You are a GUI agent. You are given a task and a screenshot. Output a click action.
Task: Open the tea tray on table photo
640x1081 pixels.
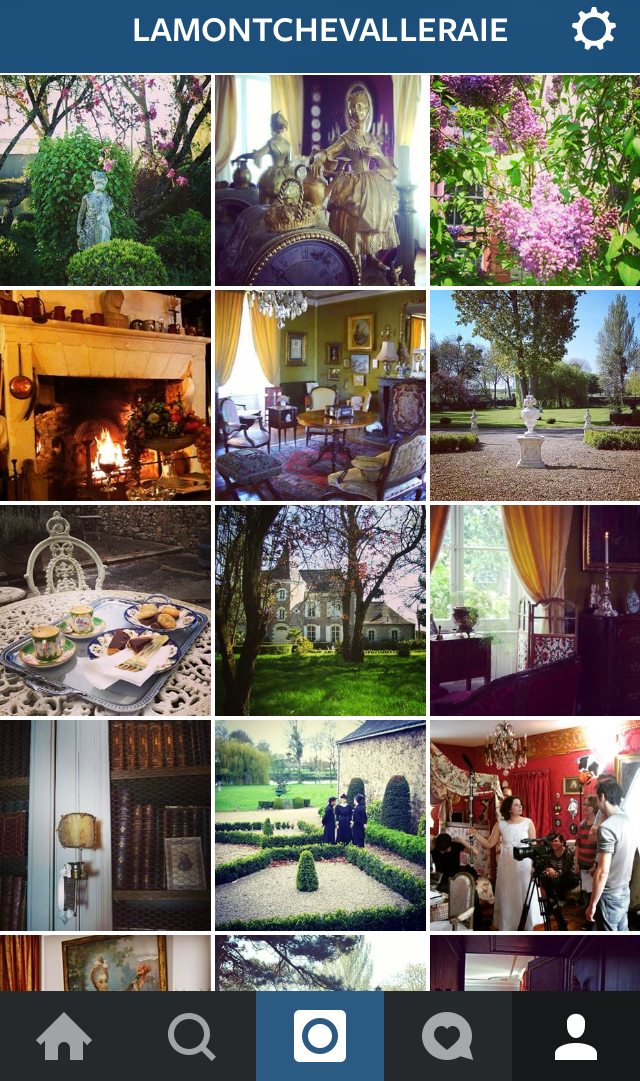105,610
